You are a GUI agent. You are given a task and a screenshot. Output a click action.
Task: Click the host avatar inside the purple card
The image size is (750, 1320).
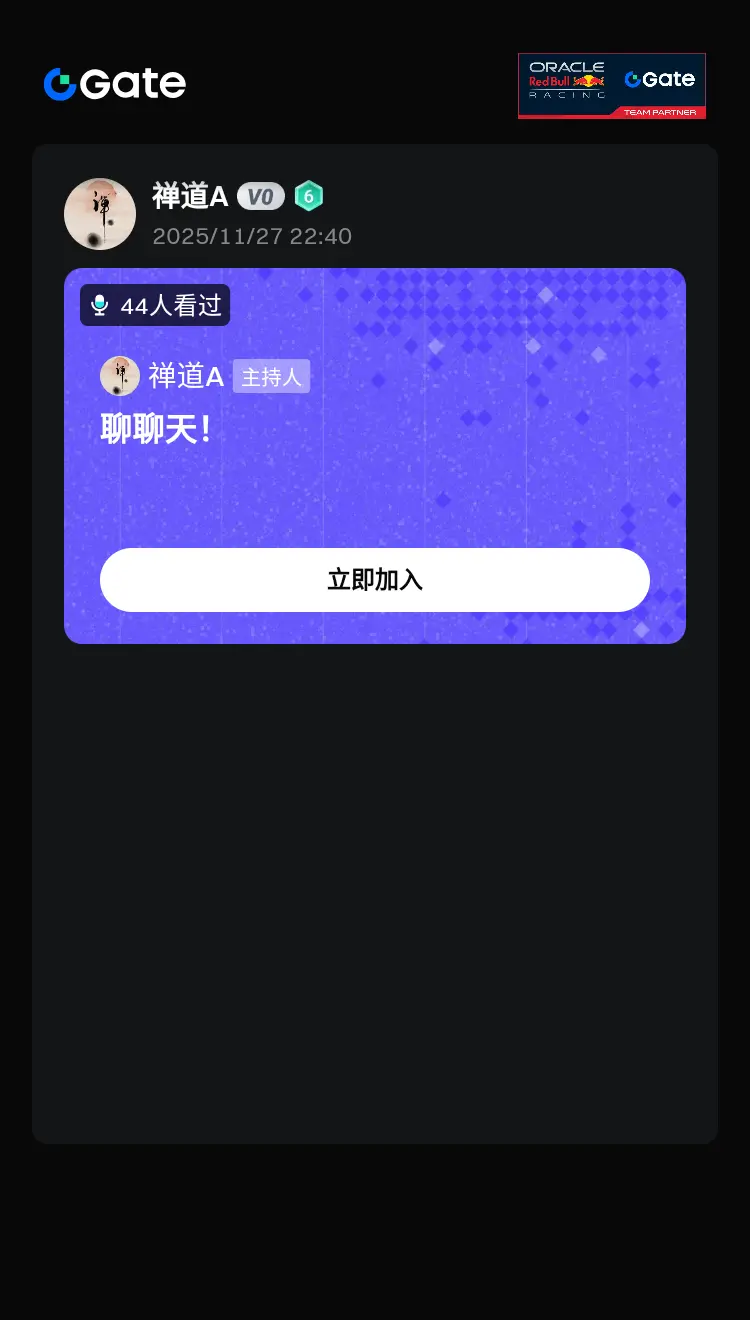pyautogui.click(x=120, y=375)
